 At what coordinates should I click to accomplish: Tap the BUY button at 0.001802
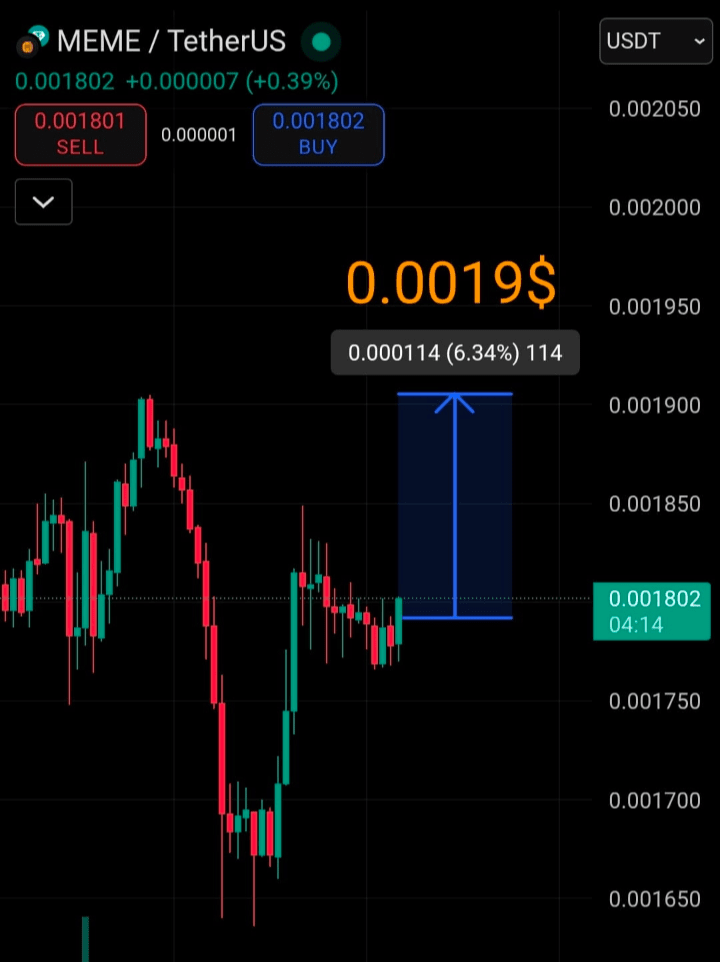coord(318,134)
